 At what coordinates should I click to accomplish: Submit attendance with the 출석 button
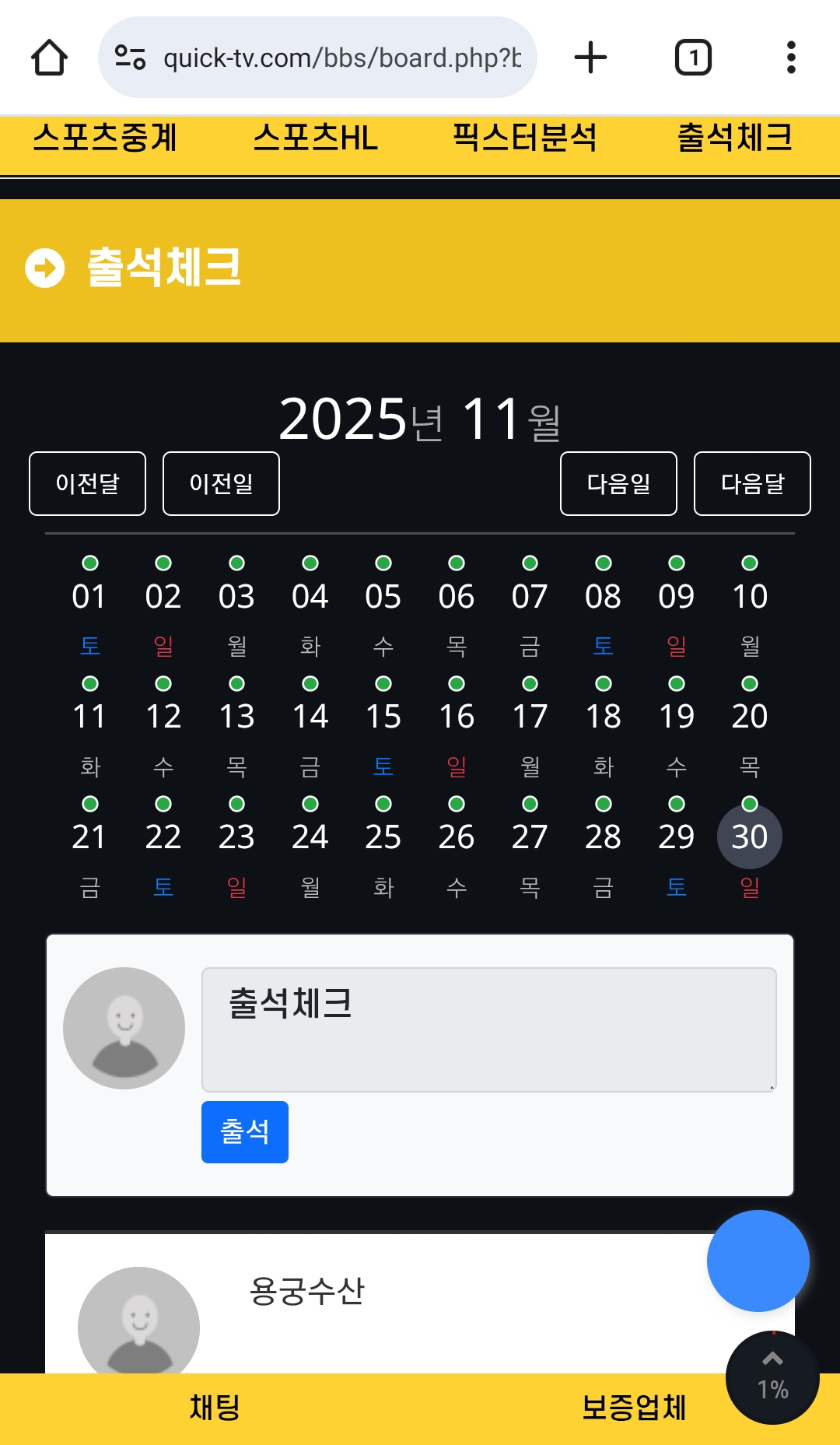pos(245,1132)
